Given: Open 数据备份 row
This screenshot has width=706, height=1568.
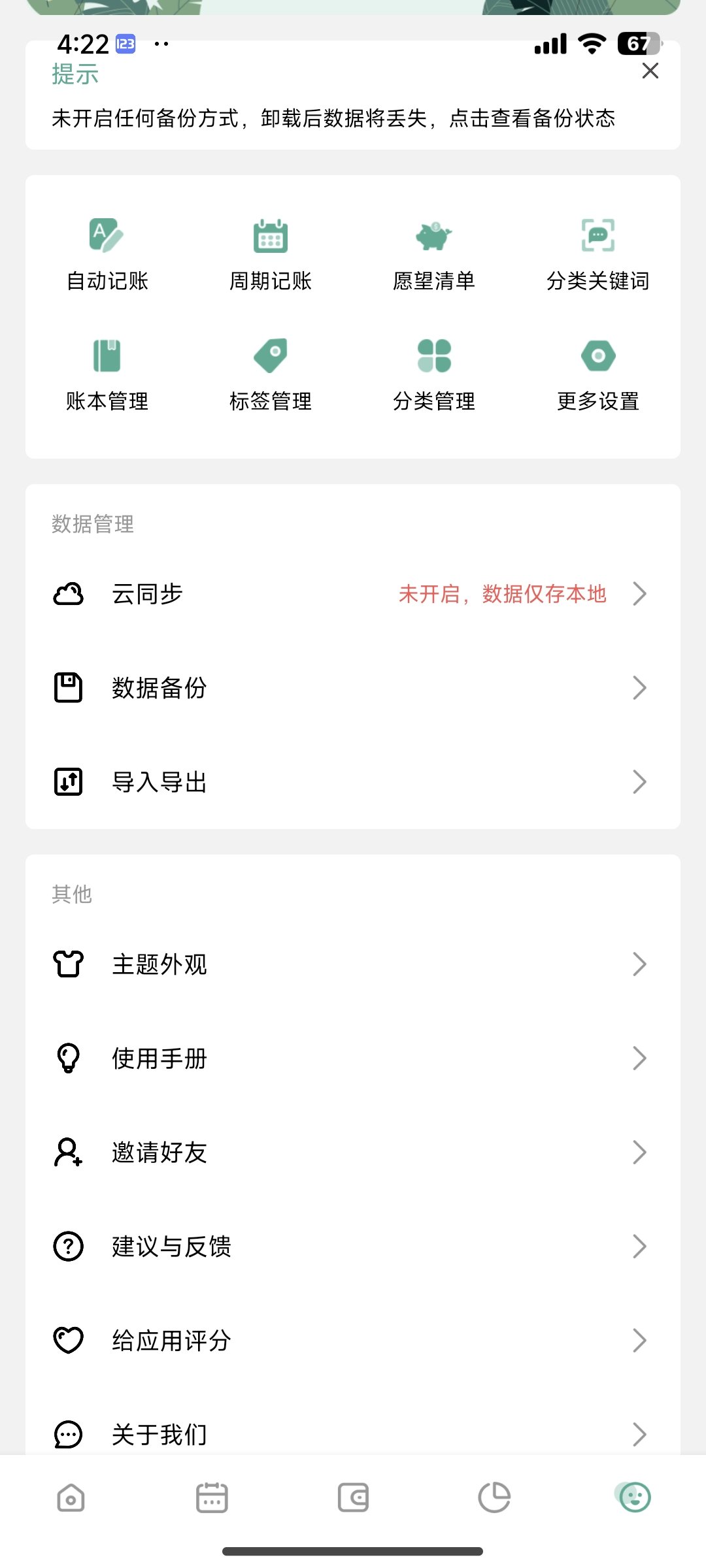Looking at the screenshot, I should 353,688.
